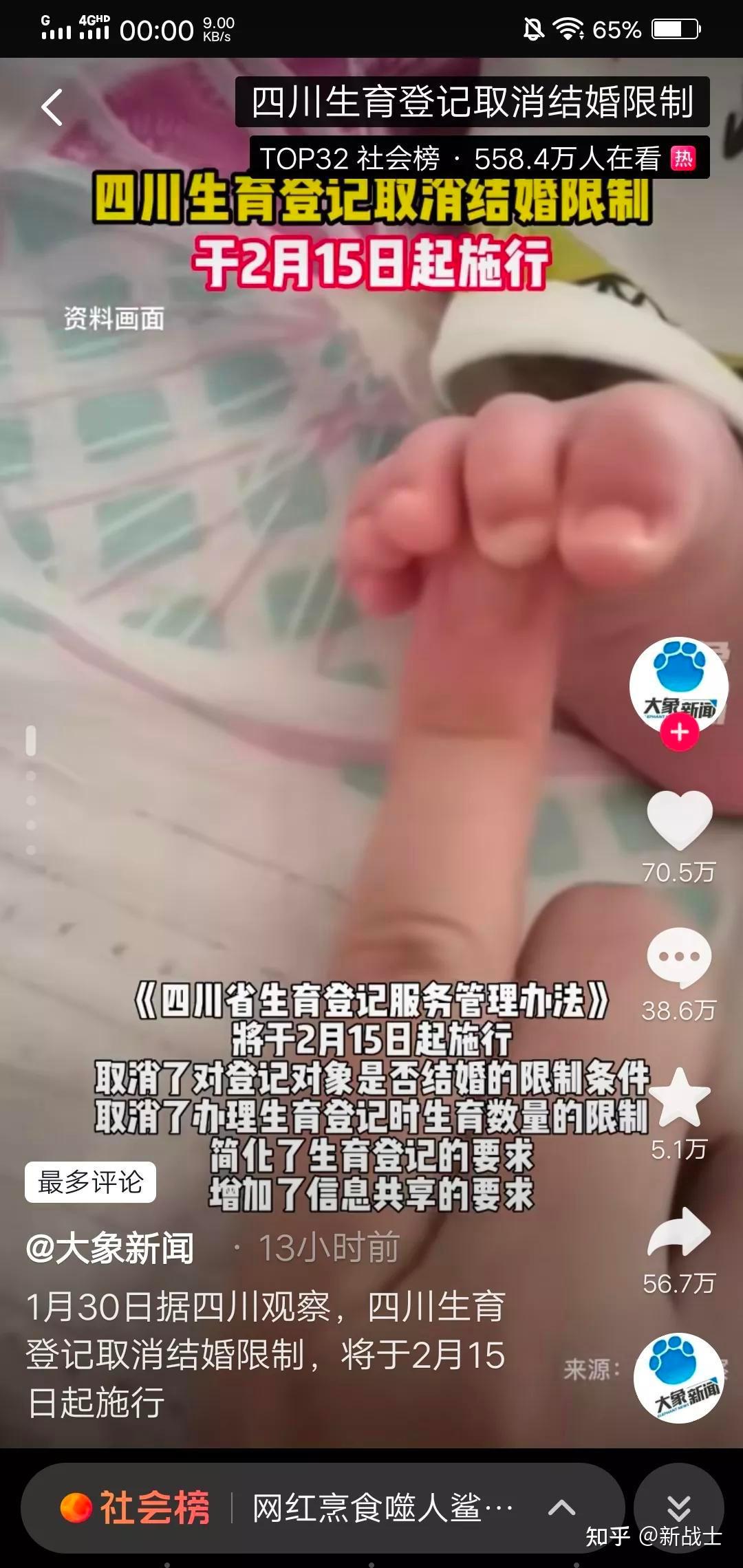Expand the 社会榜 list with the up chevron
Image resolution: width=743 pixels, height=1568 pixels.
pyautogui.click(x=562, y=1508)
